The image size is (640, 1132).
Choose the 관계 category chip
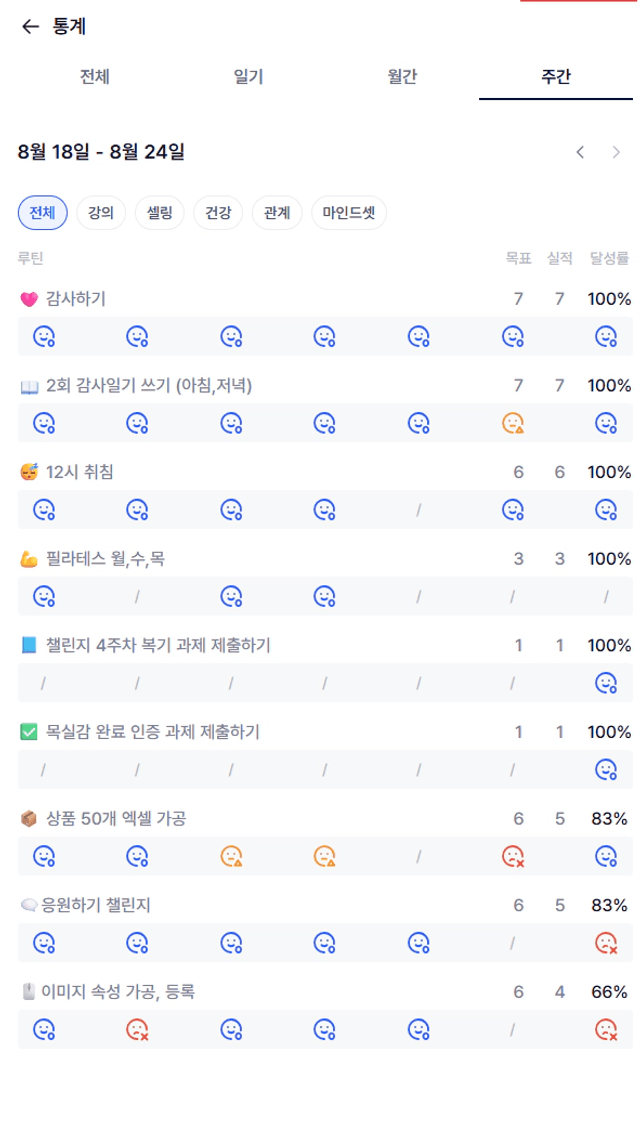(x=277, y=213)
